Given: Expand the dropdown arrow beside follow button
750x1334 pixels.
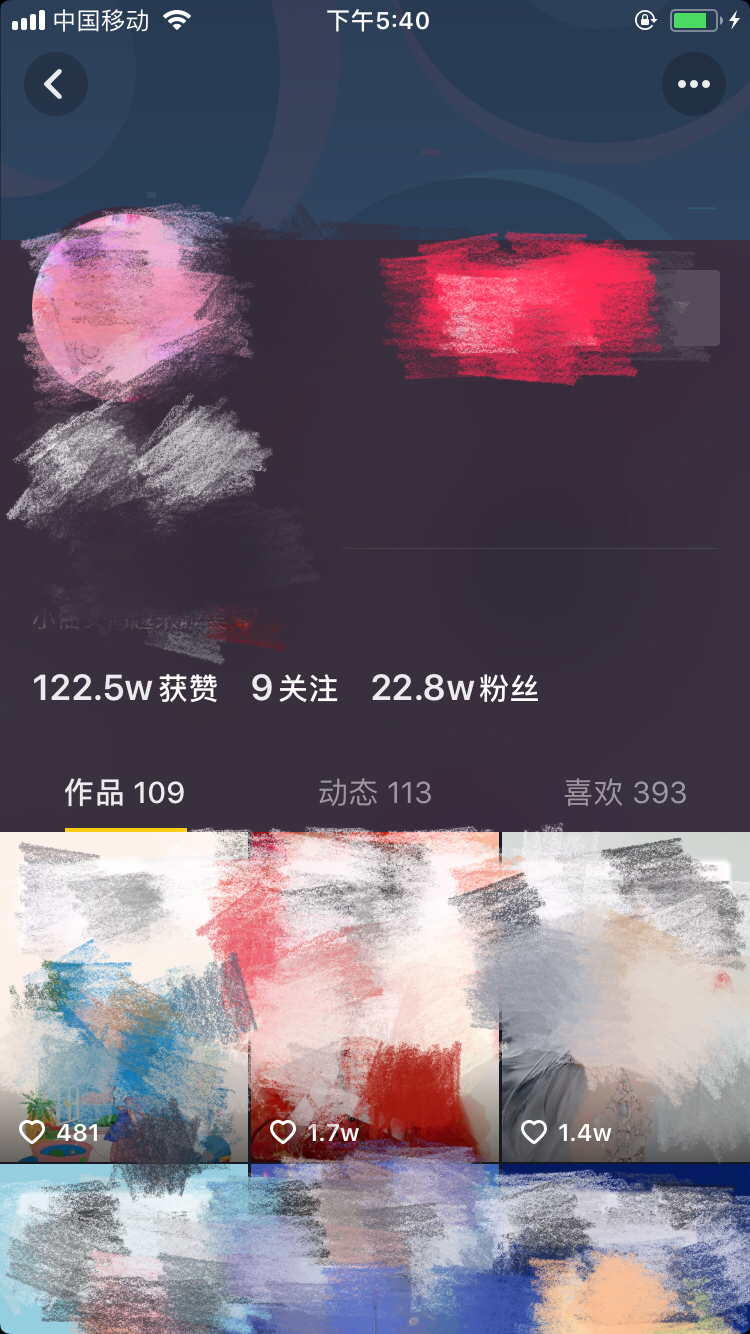Looking at the screenshot, I should coord(682,308).
